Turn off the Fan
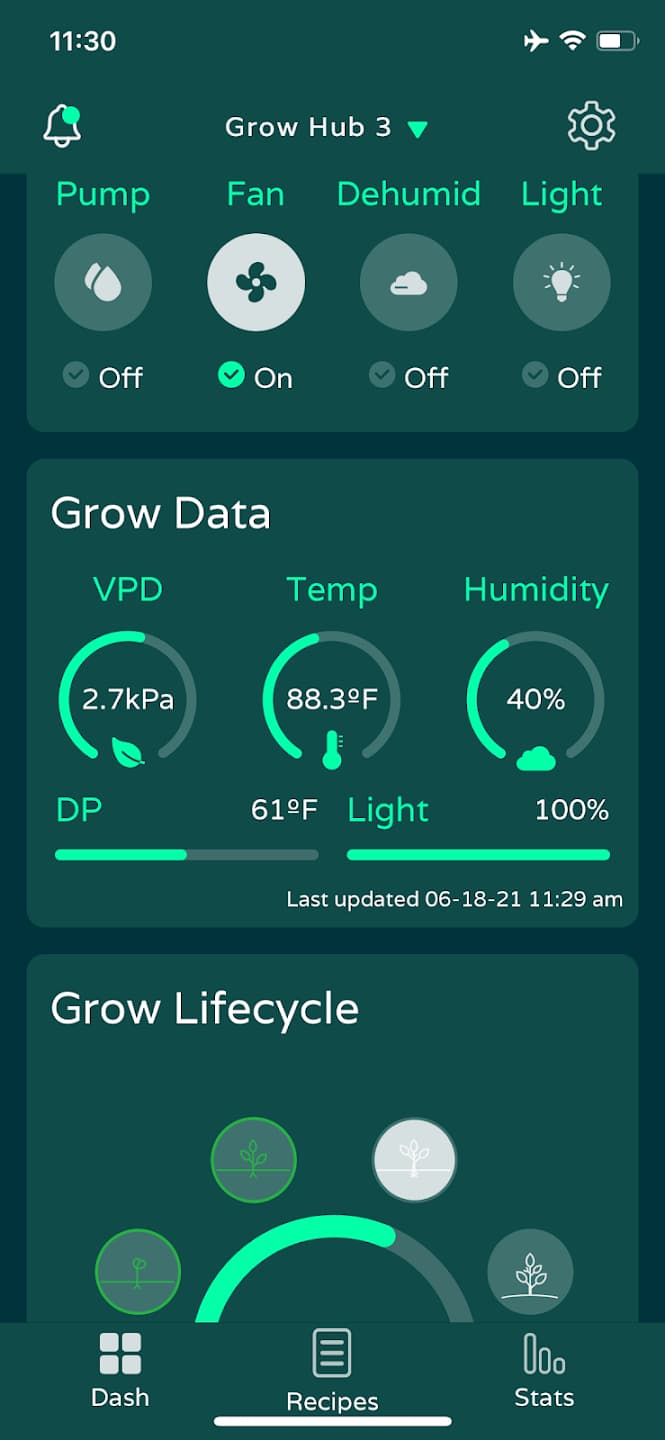The width and height of the screenshot is (665, 1440). tap(256, 283)
